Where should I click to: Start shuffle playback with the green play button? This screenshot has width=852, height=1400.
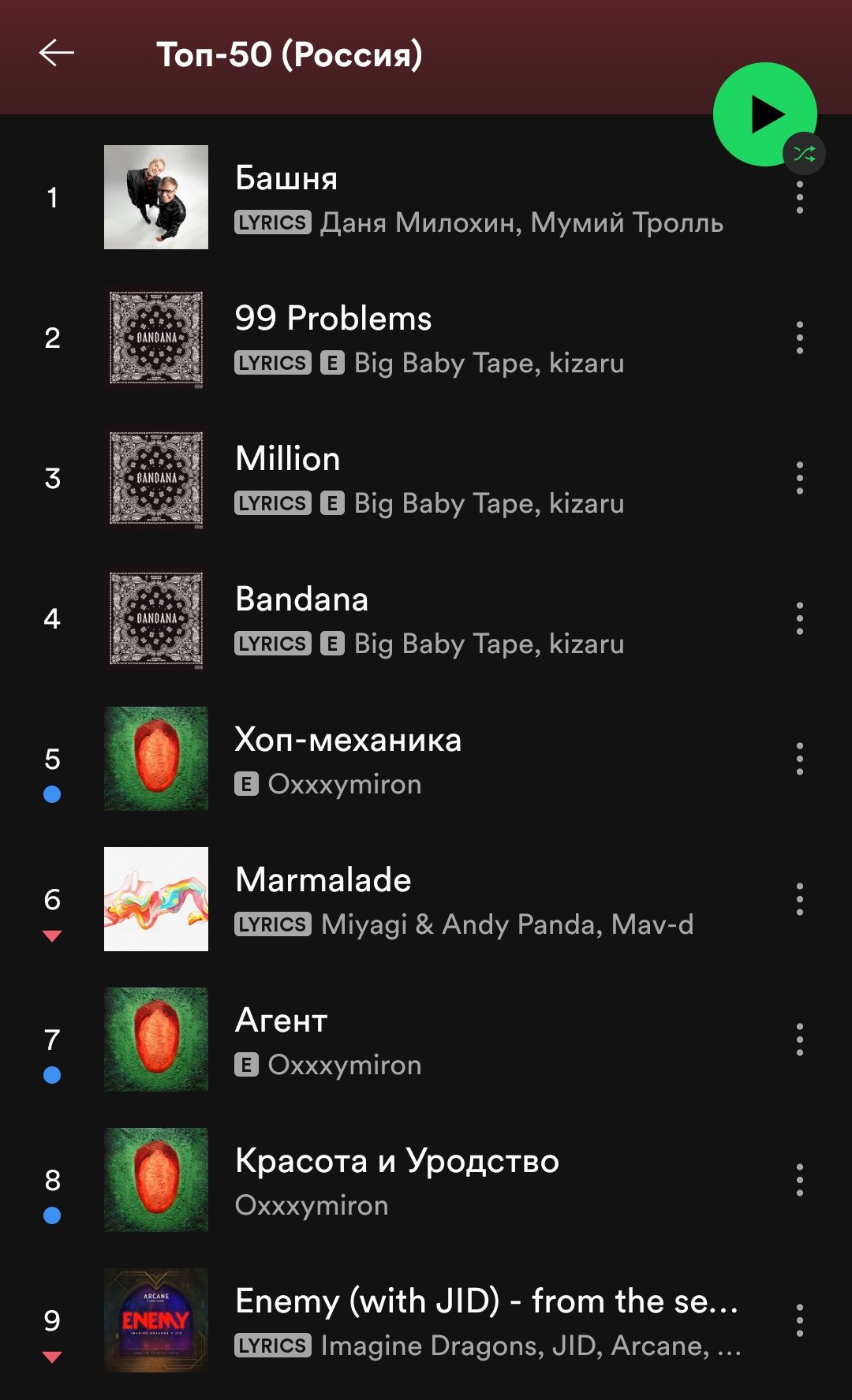764,114
